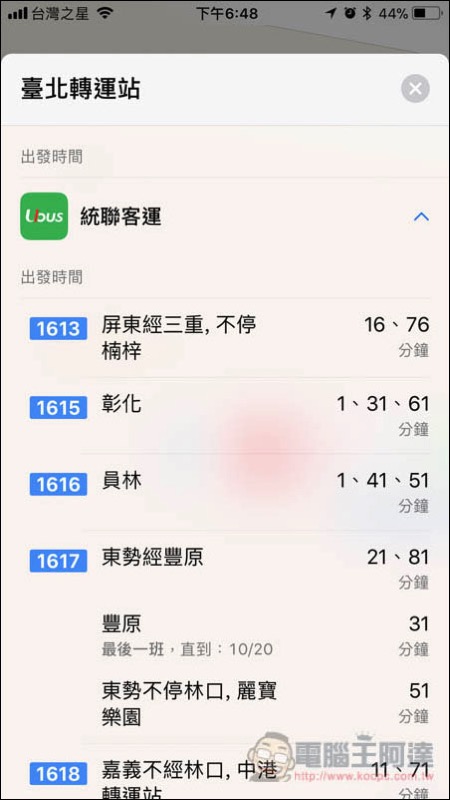The height and width of the screenshot is (800, 450).
Task: Open the 東勢不停林口, 麗寶樂園 departure
Action: 265,704
